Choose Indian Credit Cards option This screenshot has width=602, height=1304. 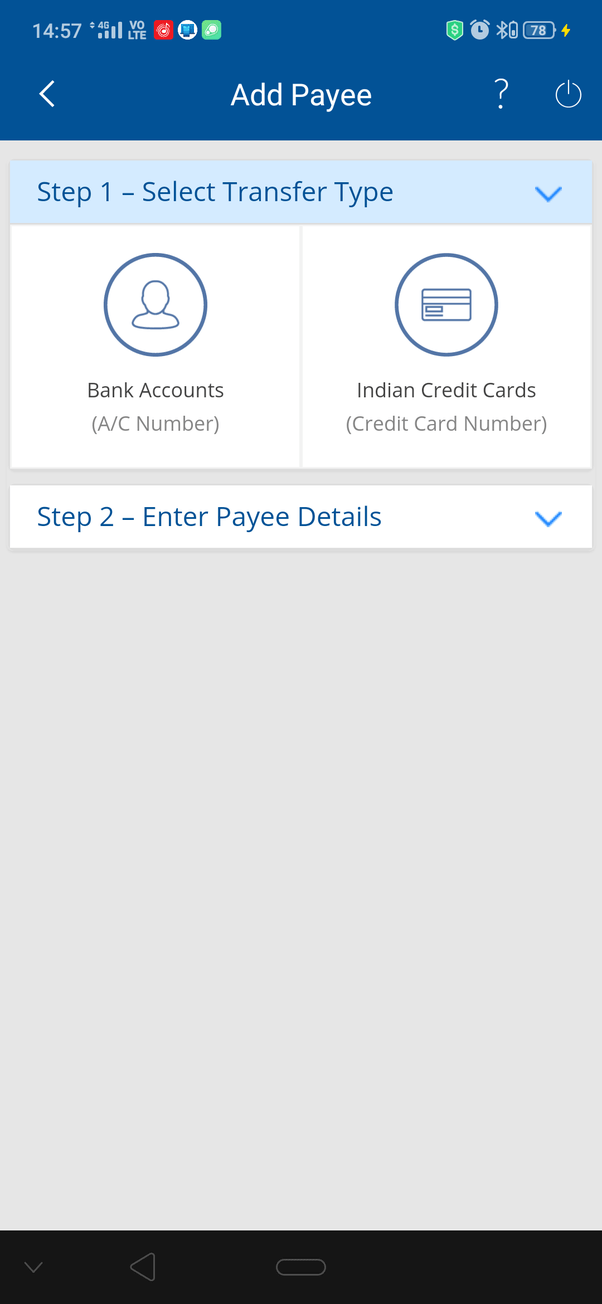click(446, 346)
